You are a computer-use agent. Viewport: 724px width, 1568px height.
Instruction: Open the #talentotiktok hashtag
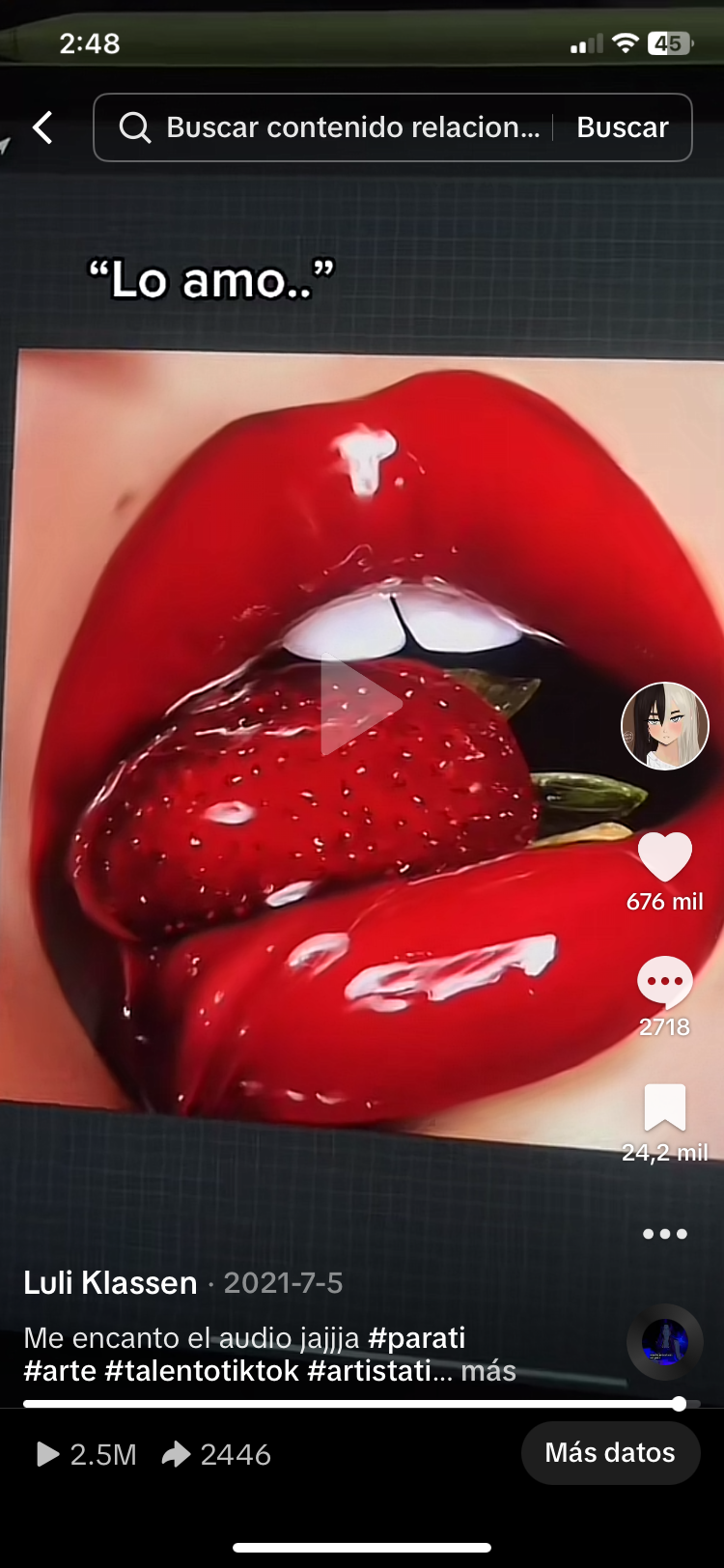[x=202, y=1371]
